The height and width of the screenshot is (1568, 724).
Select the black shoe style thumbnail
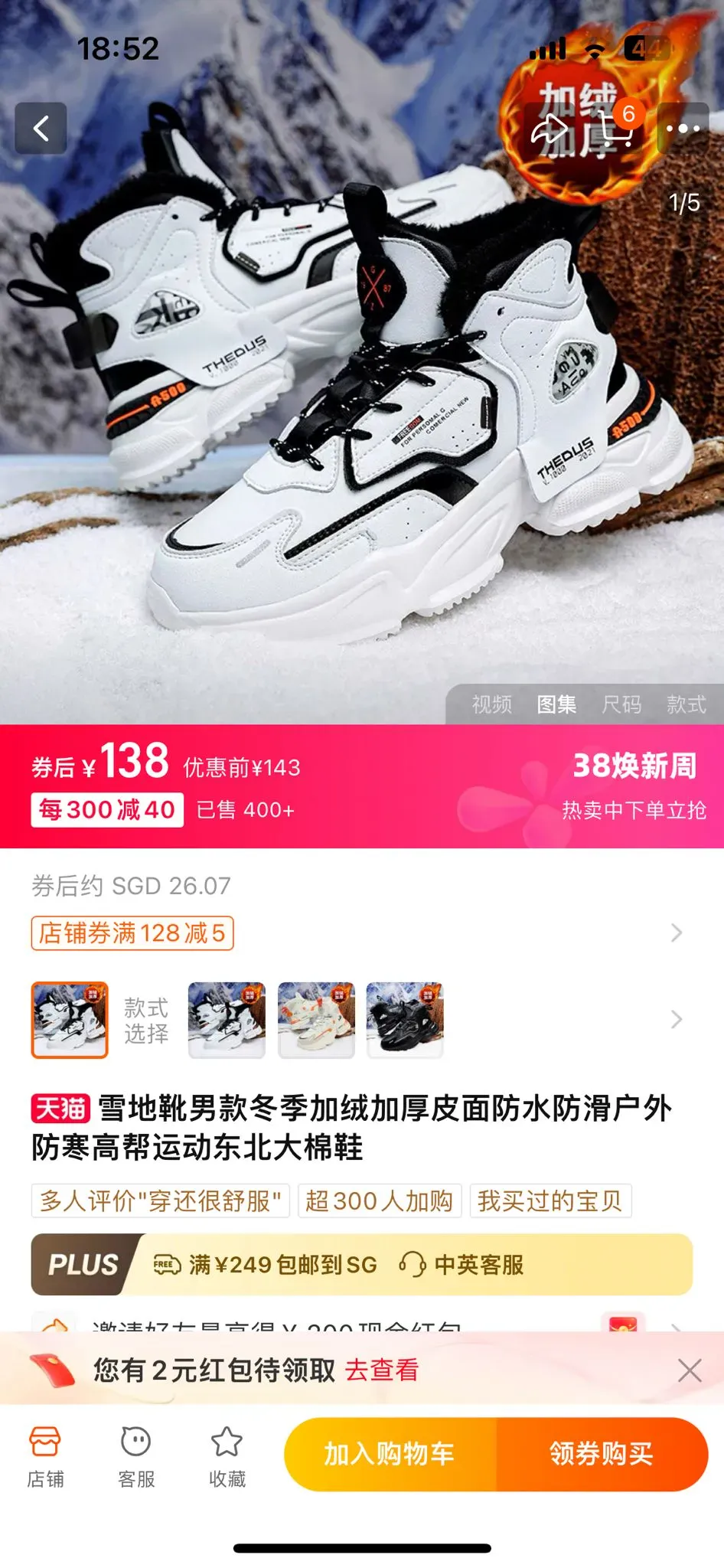point(405,1020)
